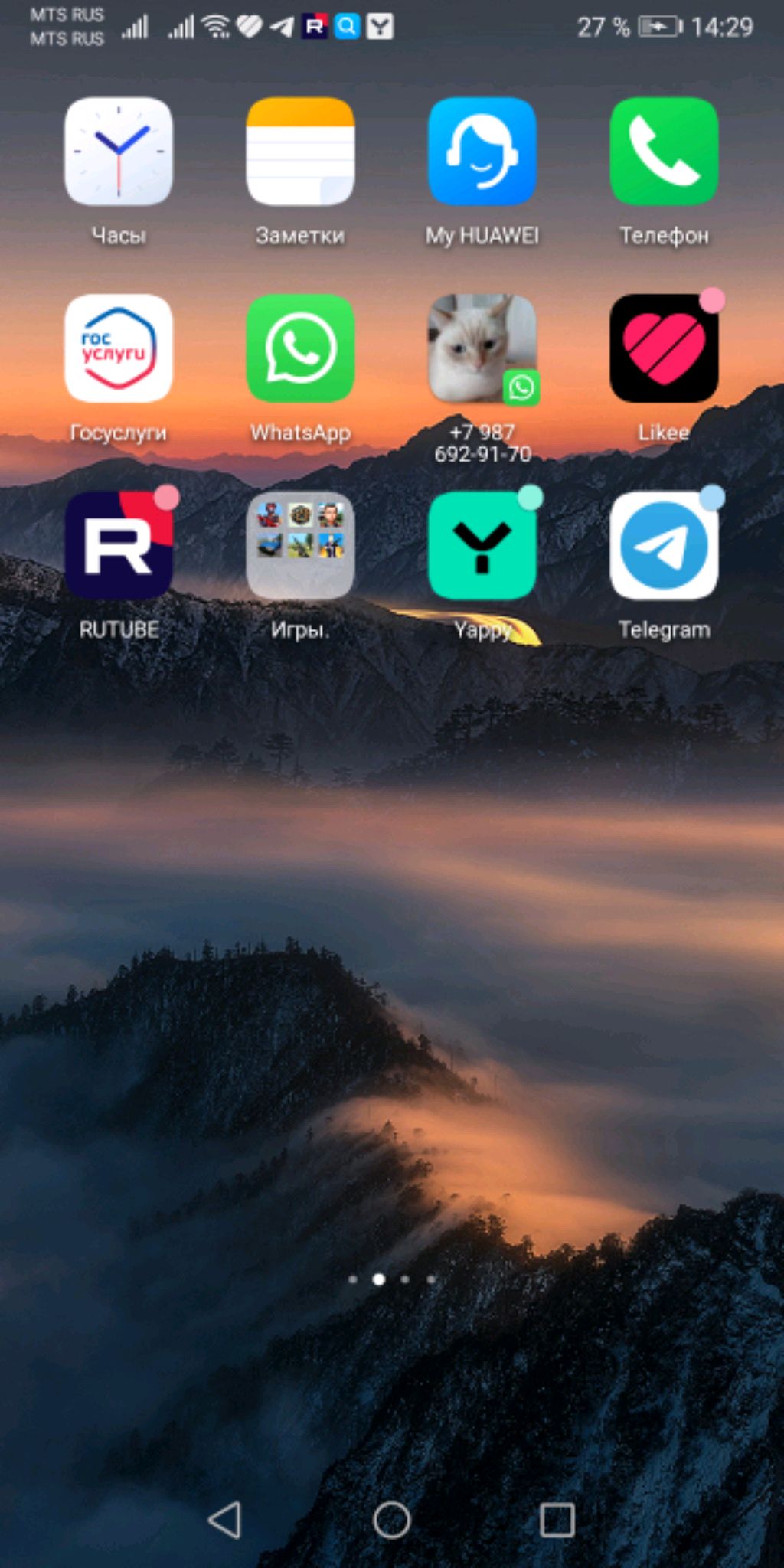Open RUTUBE
Screen dimensions: 784x1568
[119, 546]
